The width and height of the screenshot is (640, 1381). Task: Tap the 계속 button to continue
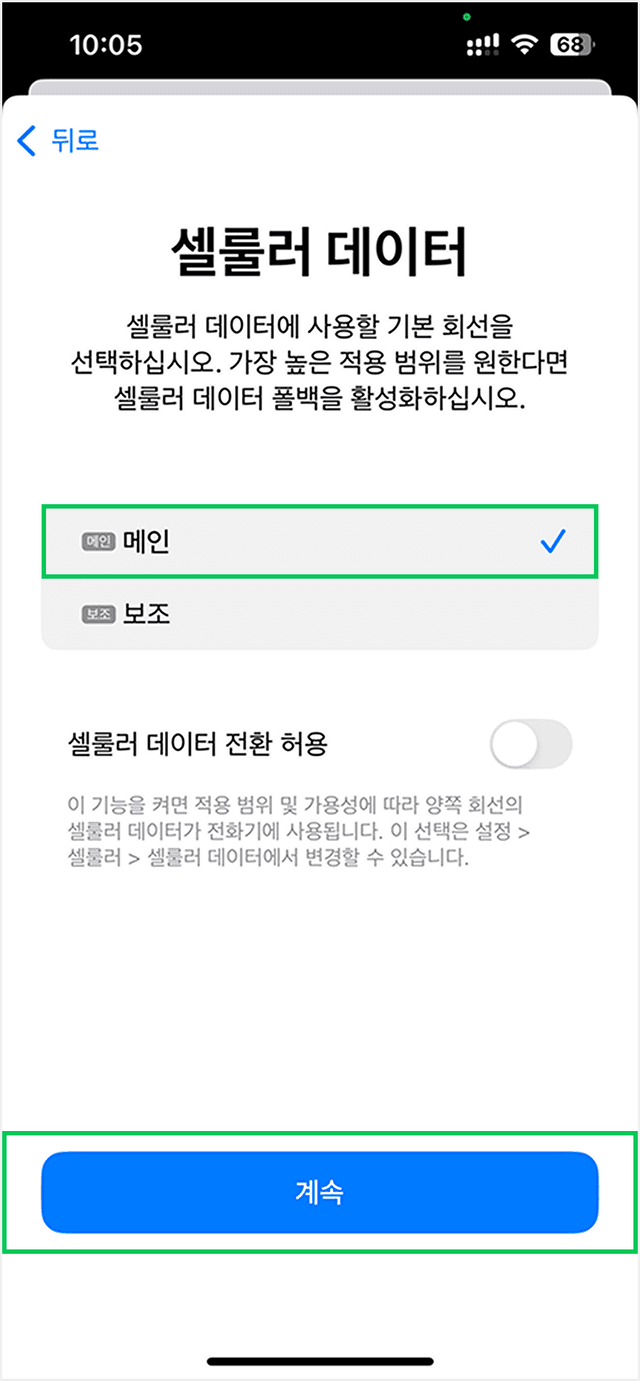pos(319,1192)
